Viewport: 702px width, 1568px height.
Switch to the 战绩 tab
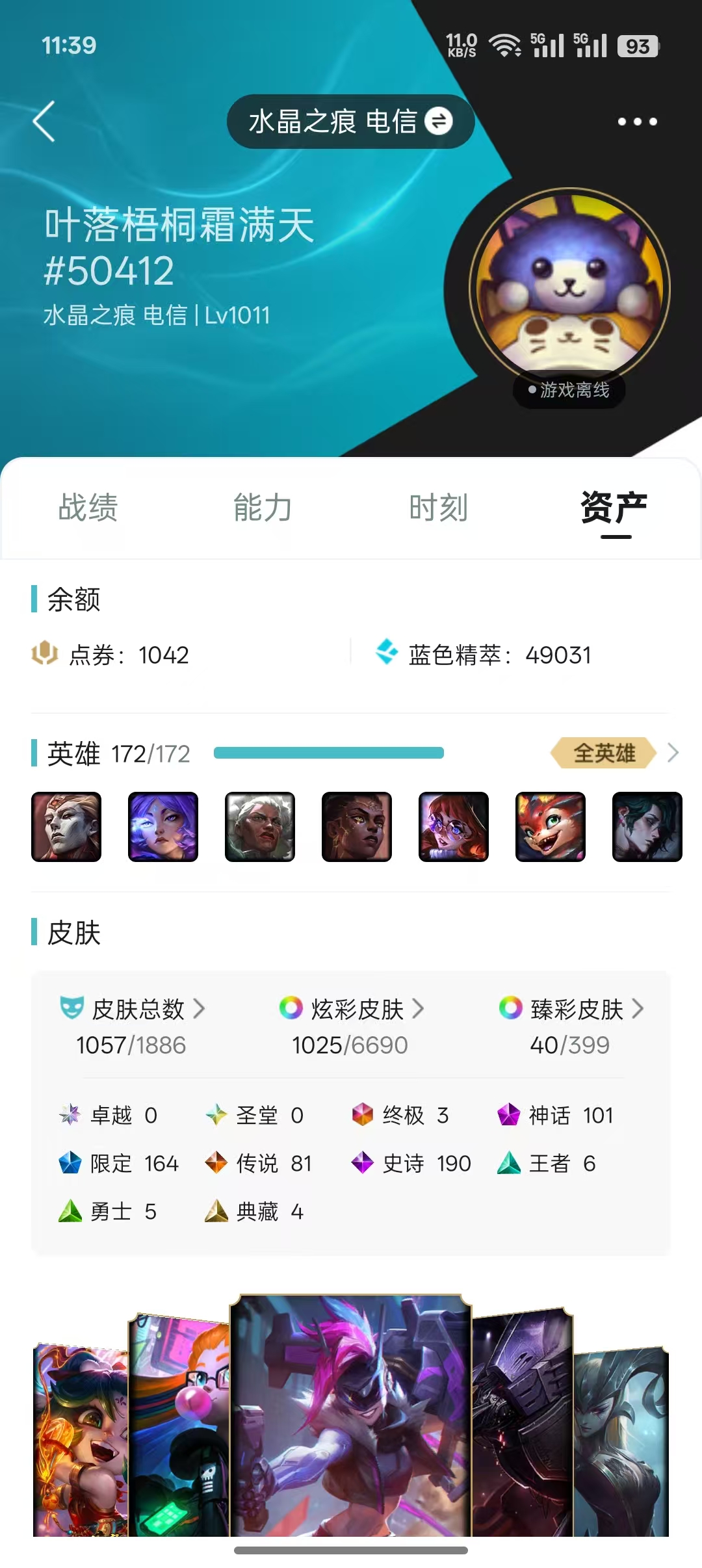88,507
